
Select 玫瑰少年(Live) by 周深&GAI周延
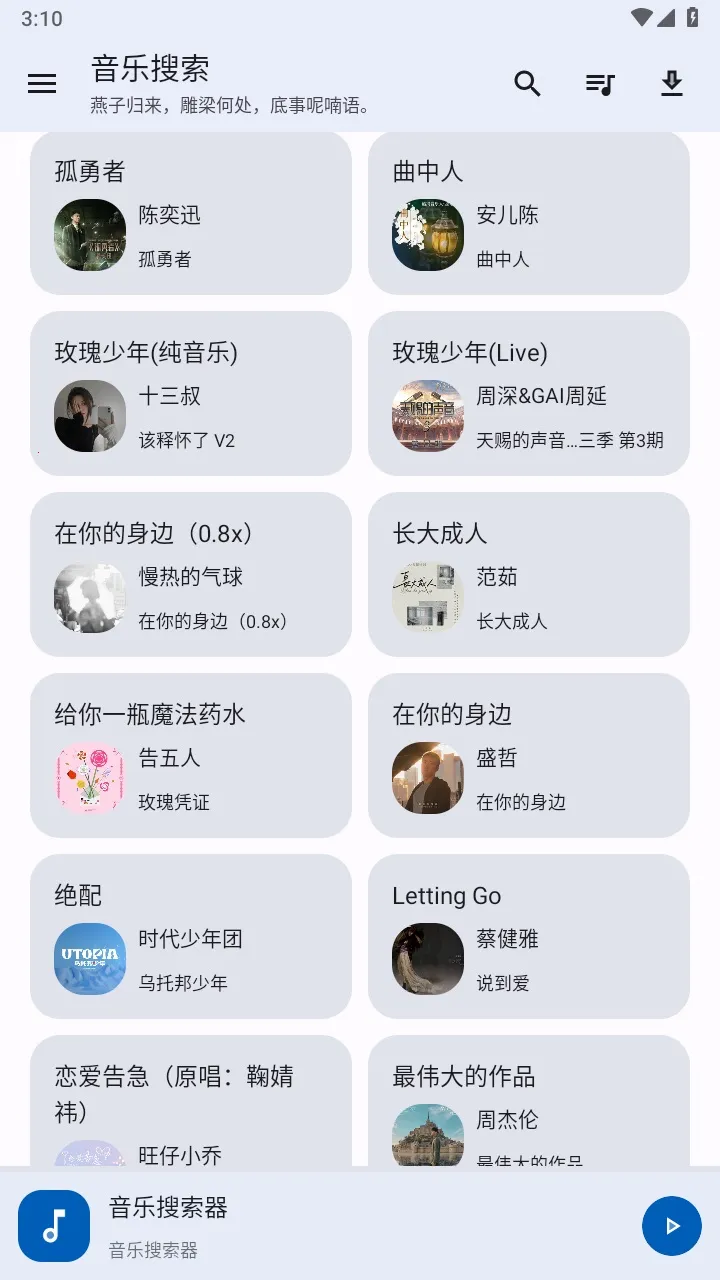click(x=528, y=393)
